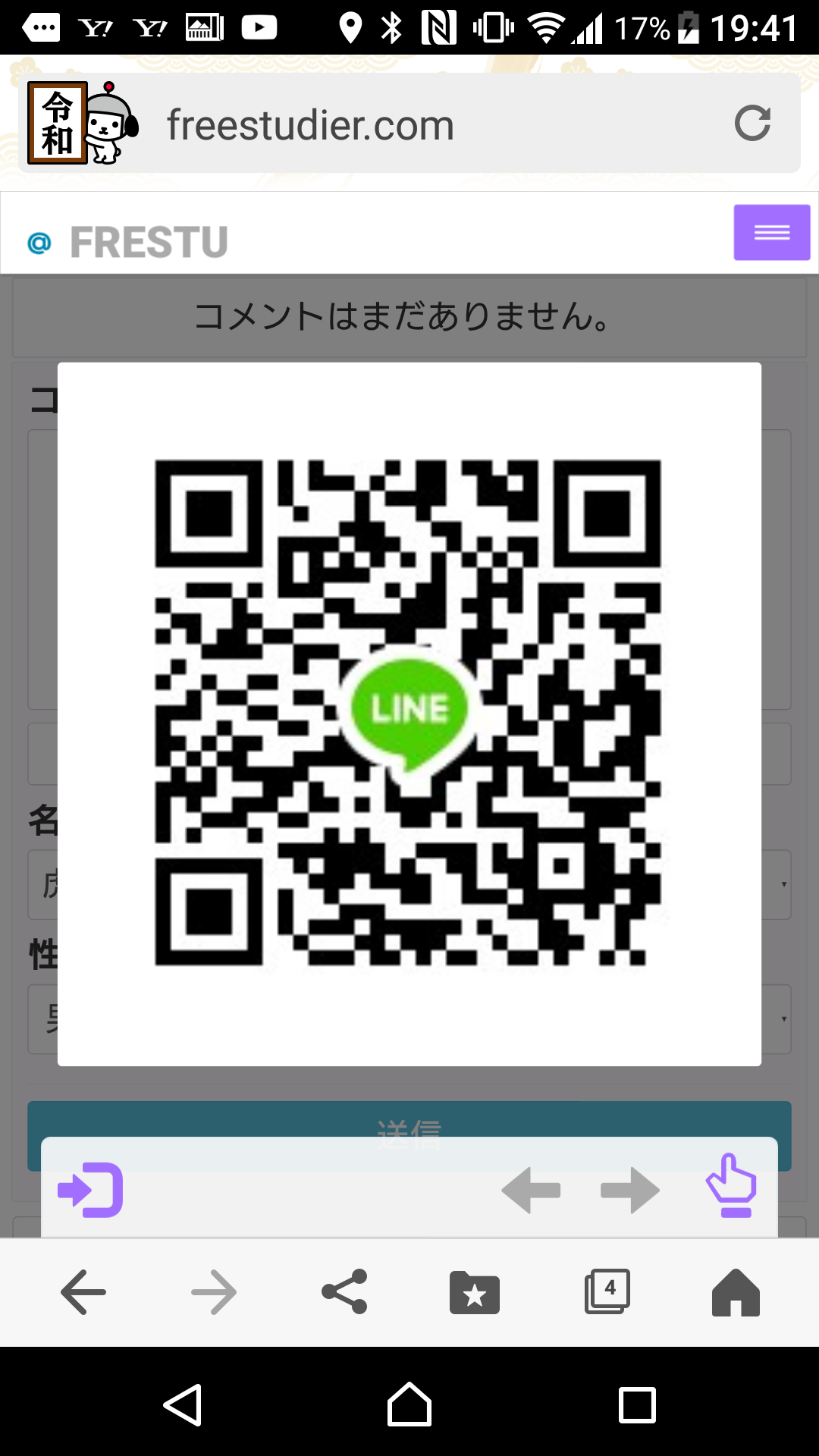Tap the Android system back button
The image size is (819, 1456).
pyautogui.click(x=183, y=1405)
